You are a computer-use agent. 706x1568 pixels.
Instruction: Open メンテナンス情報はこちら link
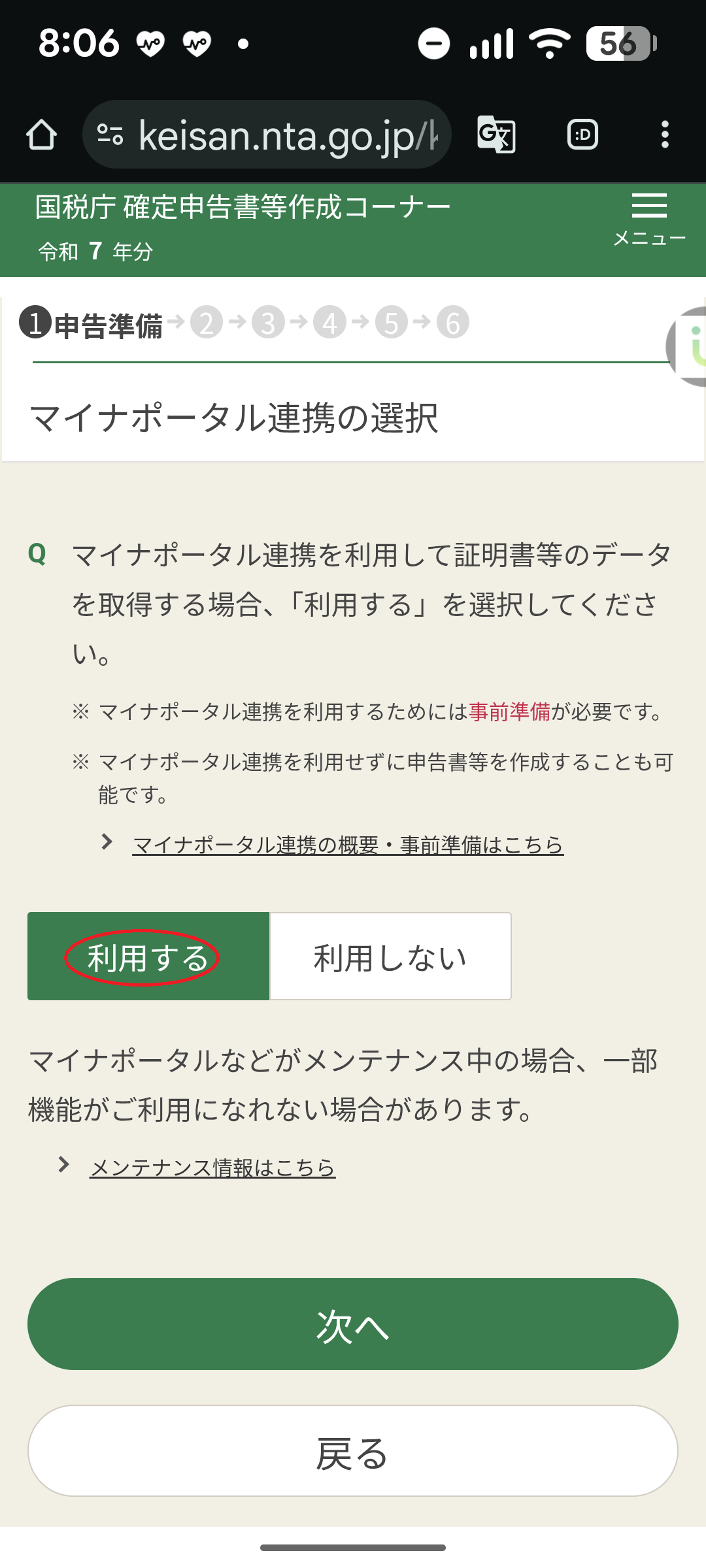tap(212, 1168)
